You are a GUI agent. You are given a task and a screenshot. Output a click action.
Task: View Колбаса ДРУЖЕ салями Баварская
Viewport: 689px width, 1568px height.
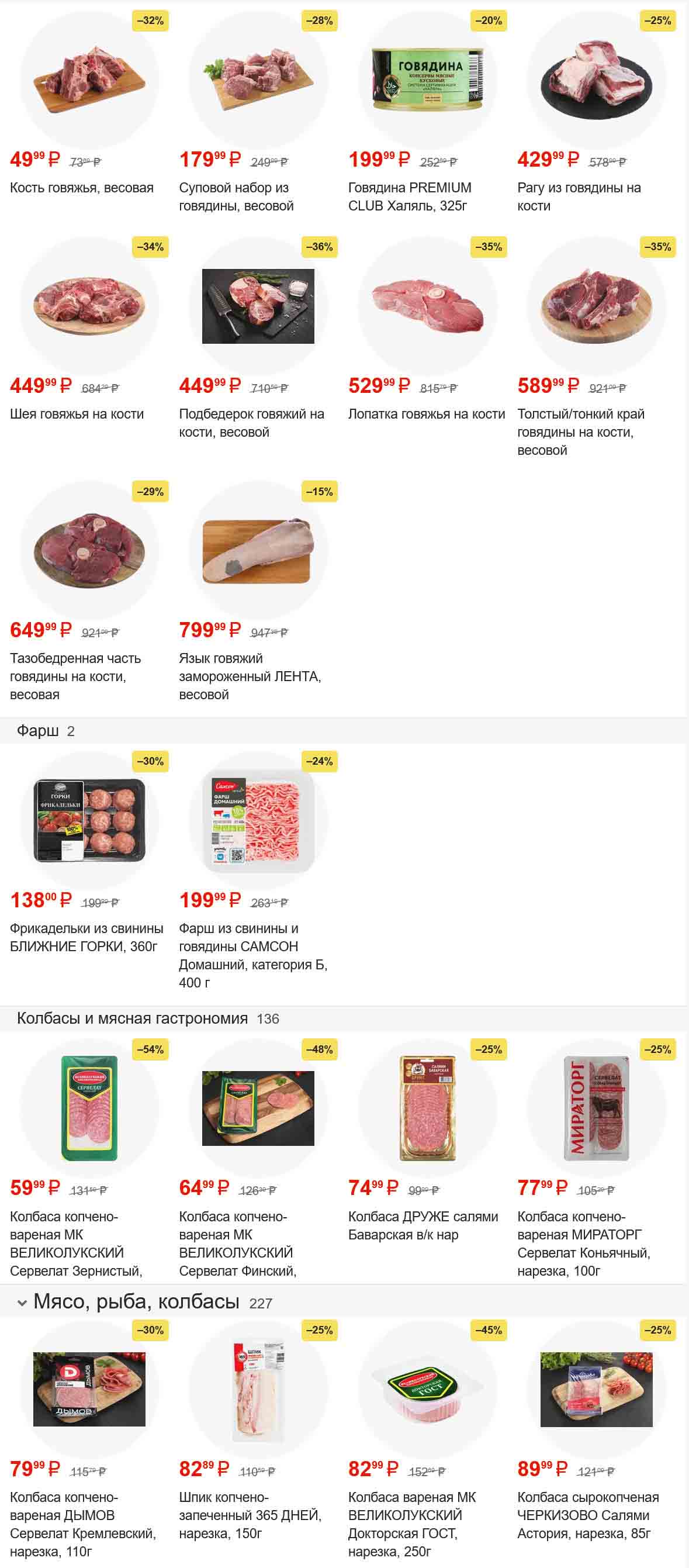427,1108
